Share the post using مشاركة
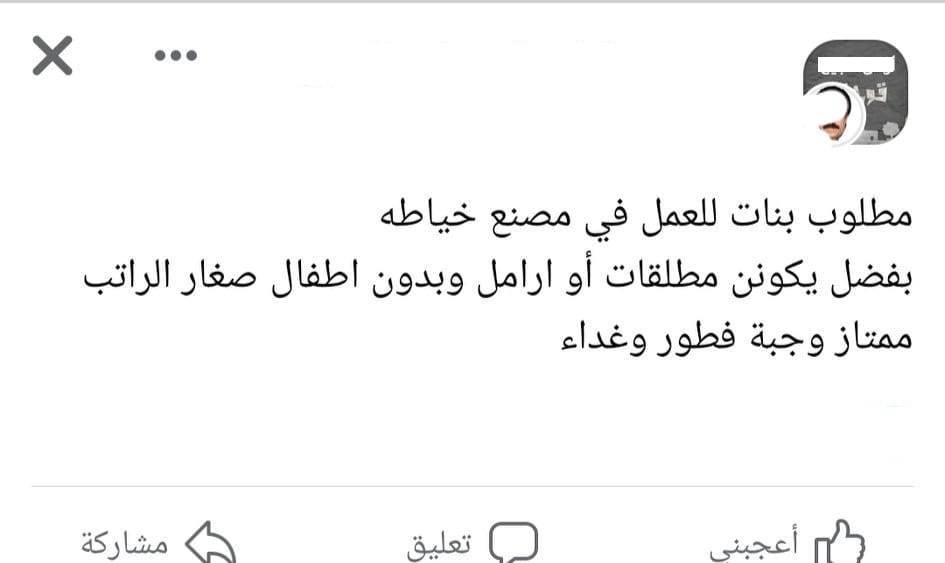The height and width of the screenshot is (563, 945). [x=159, y=543]
